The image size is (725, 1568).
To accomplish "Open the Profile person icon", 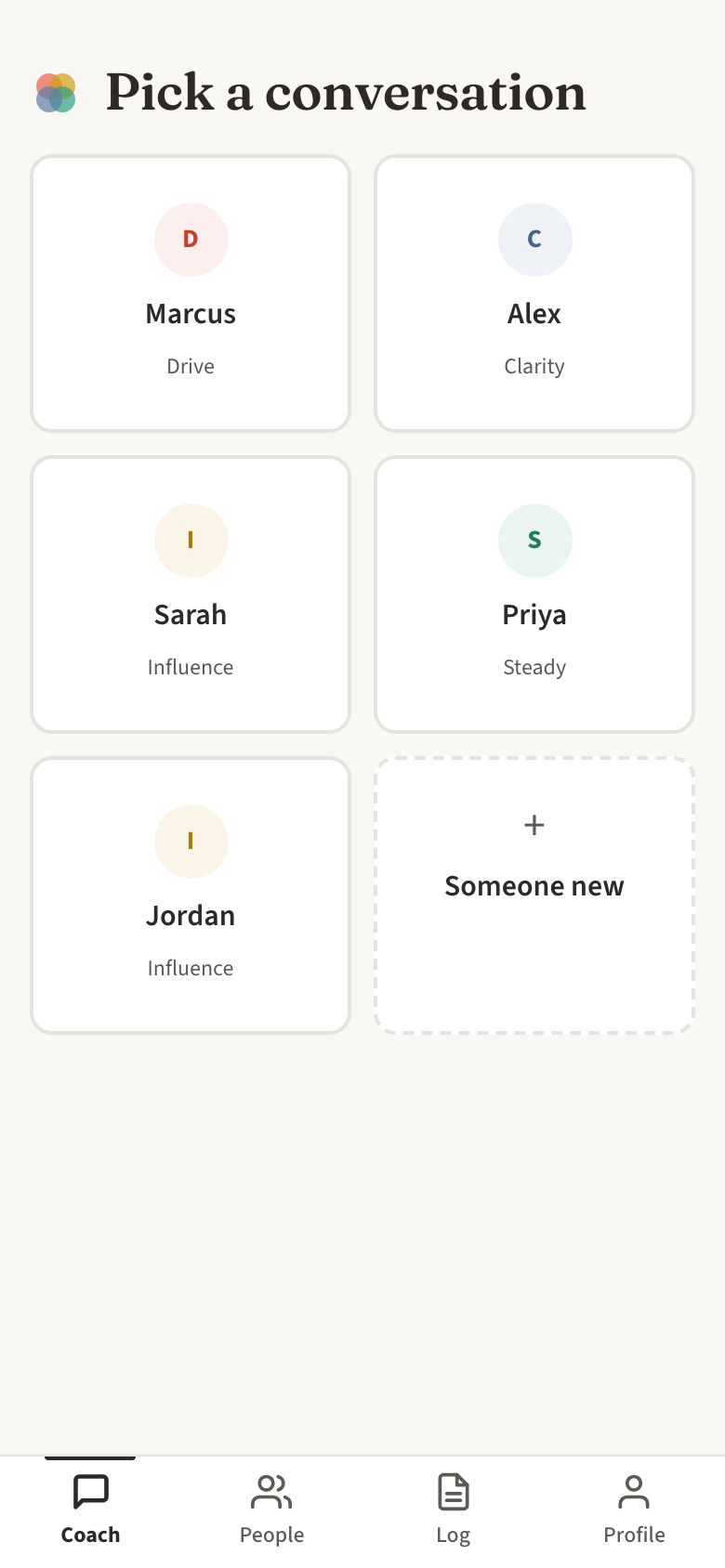I will point(634,1493).
